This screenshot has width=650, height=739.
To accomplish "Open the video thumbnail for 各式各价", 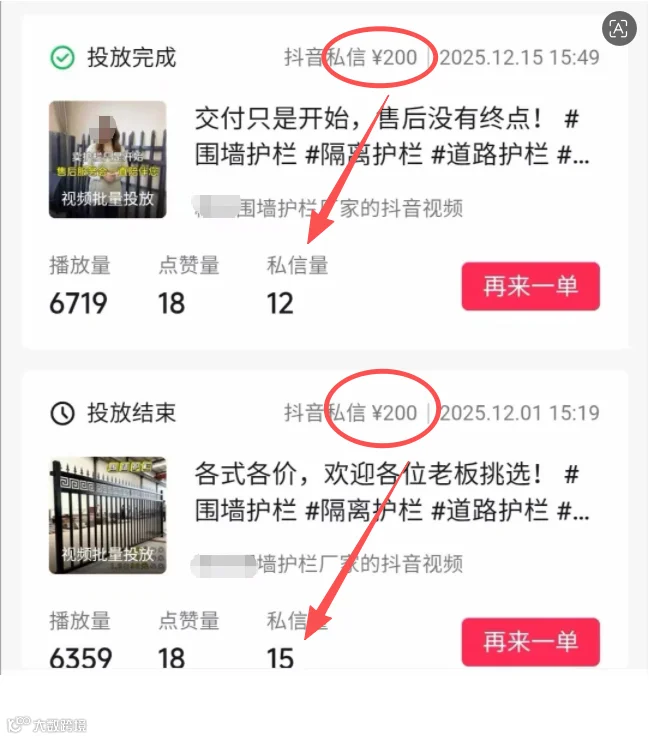I will pos(107,515).
